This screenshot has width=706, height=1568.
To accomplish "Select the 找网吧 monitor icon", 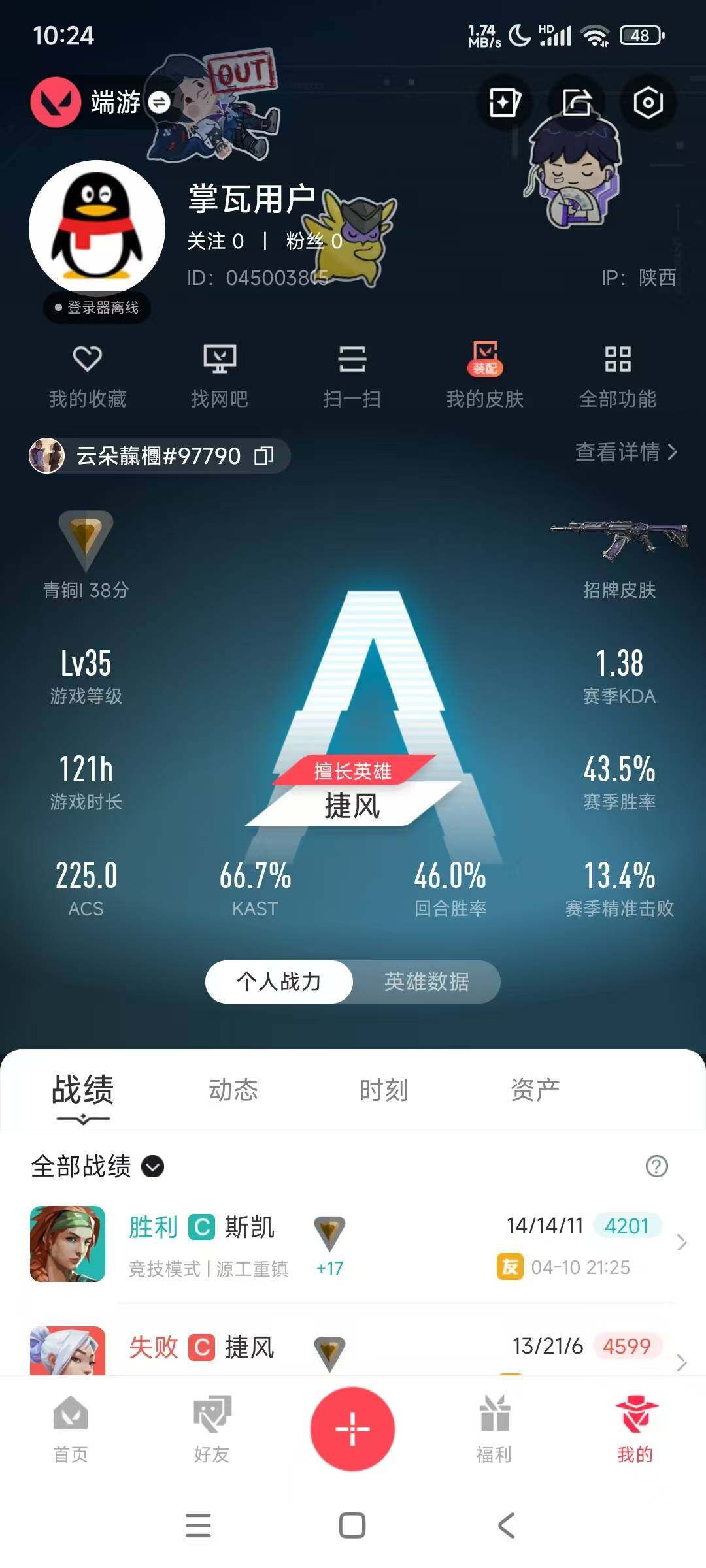I will (221, 359).
